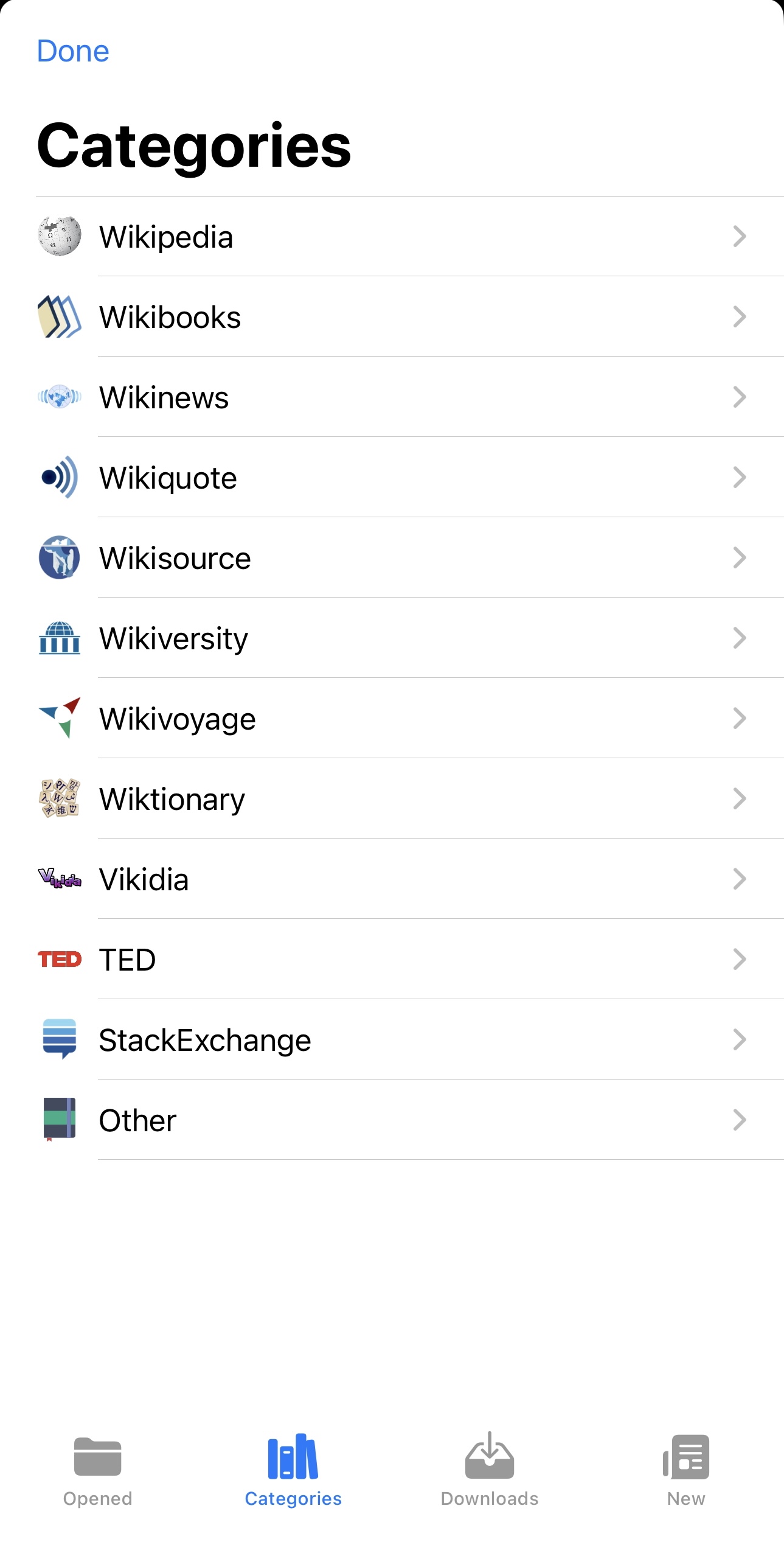Open the TED category
The height and width of the screenshot is (1542, 784).
point(392,959)
